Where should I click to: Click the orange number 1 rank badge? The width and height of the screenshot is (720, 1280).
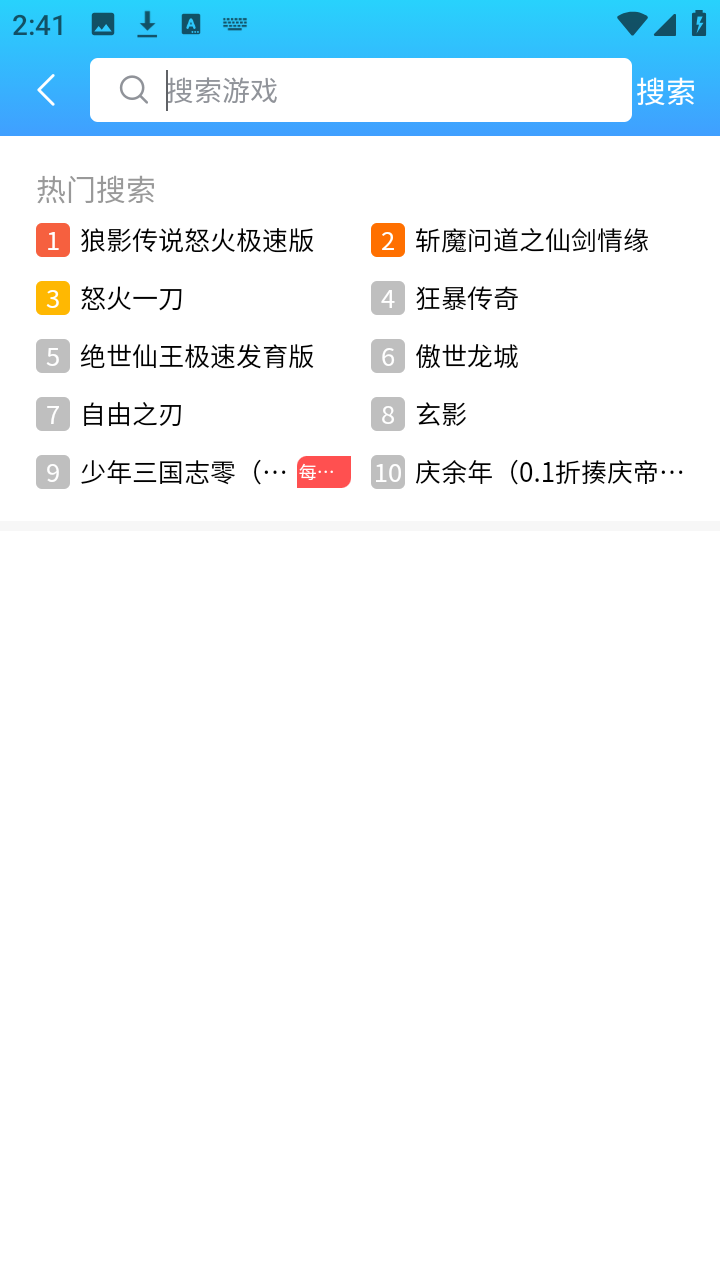point(52,240)
